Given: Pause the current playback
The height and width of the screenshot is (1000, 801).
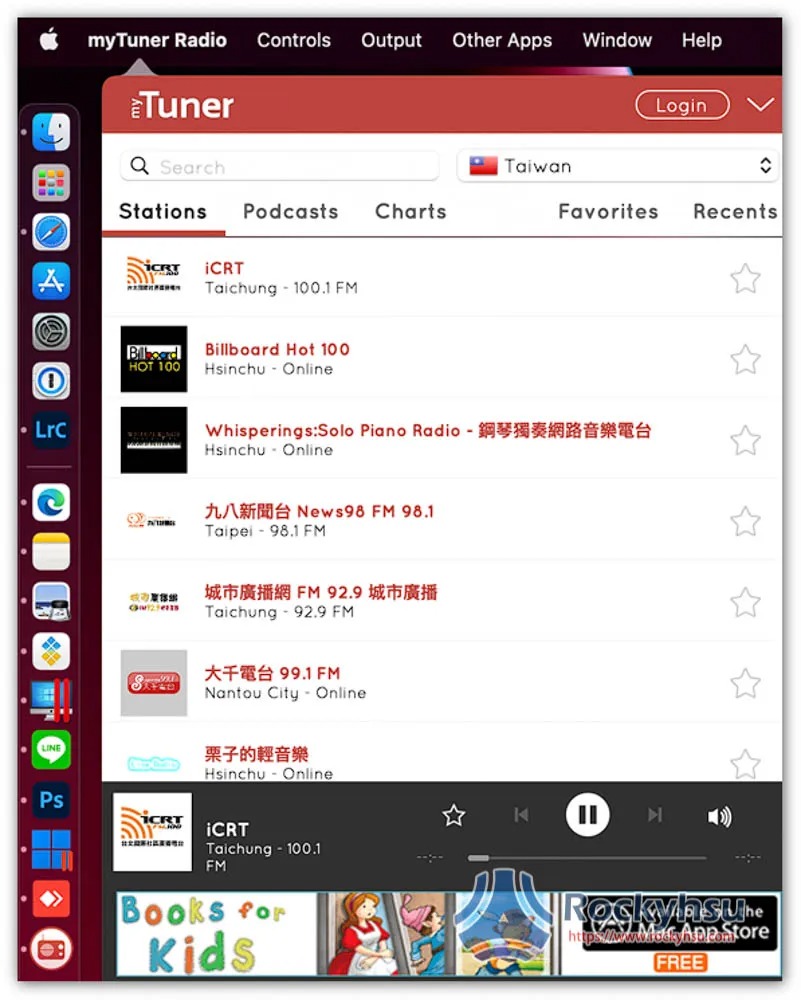Looking at the screenshot, I should 587,815.
